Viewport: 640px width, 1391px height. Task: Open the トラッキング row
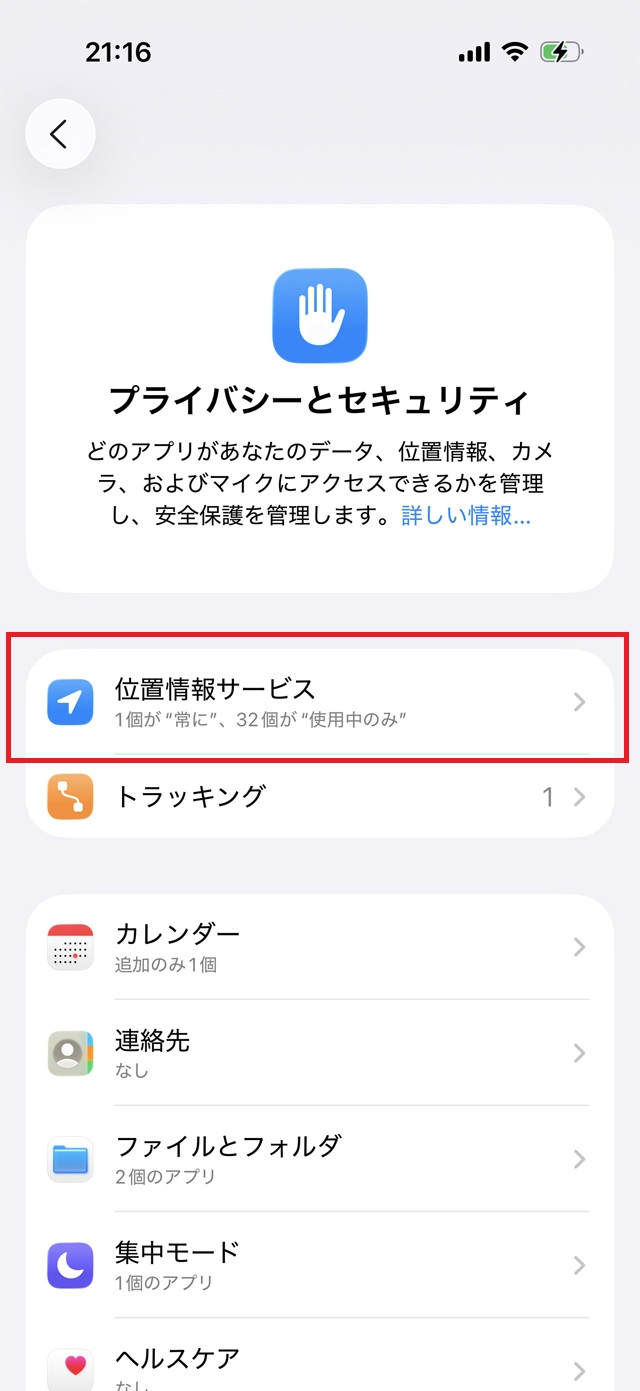point(319,797)
